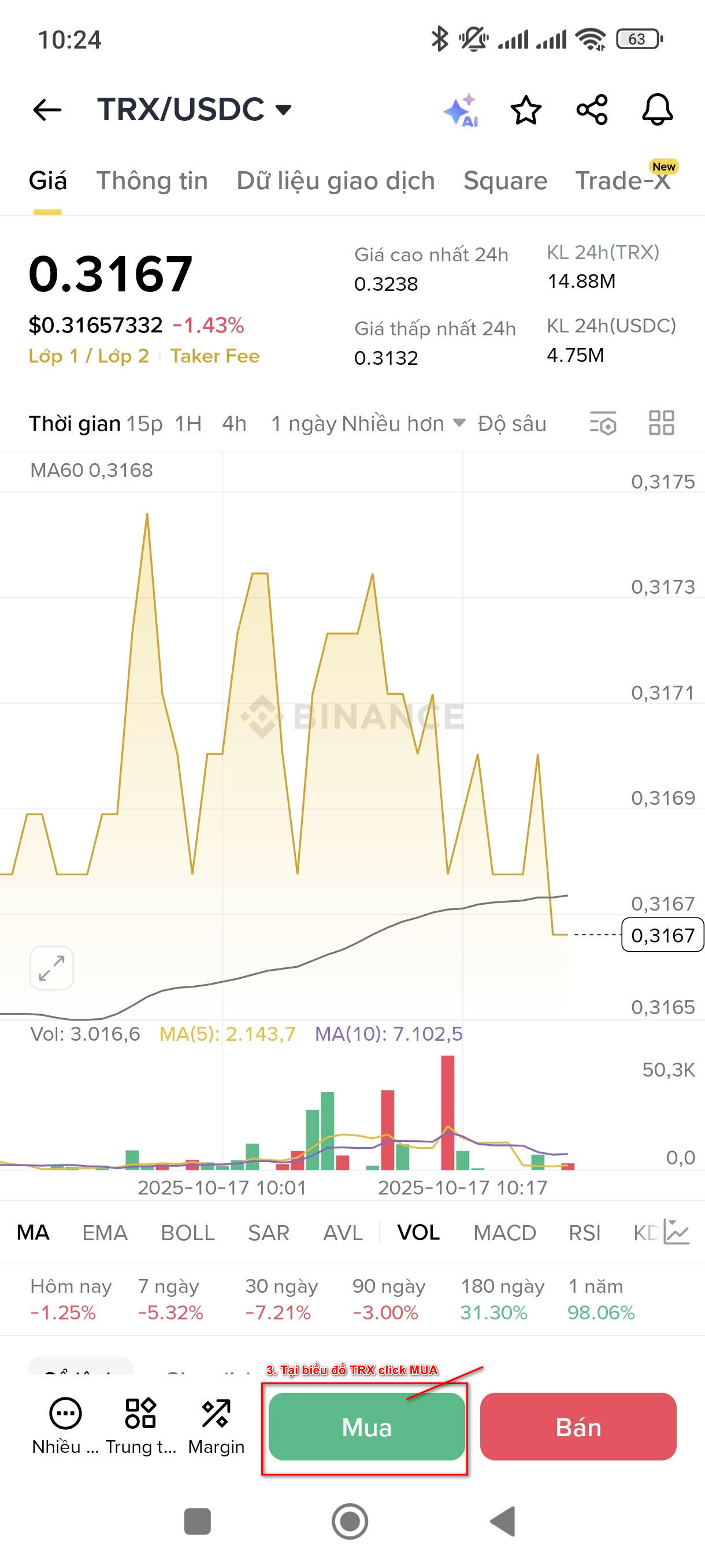
Task: Tap the red Bán button
Action: [578, 1427]
